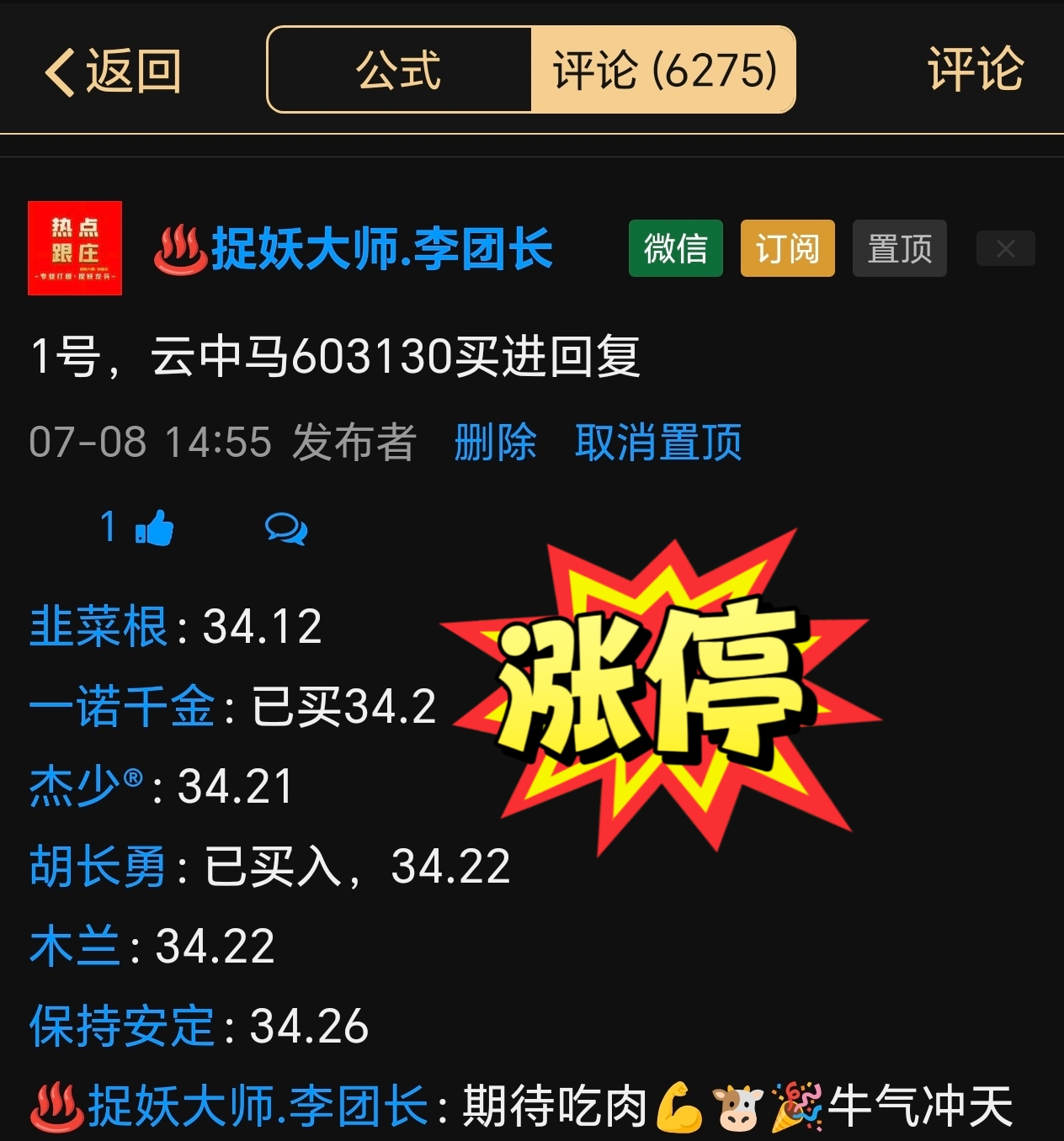
Task: Like the post with the thumbs-up icon
Action: click(154, 528)
